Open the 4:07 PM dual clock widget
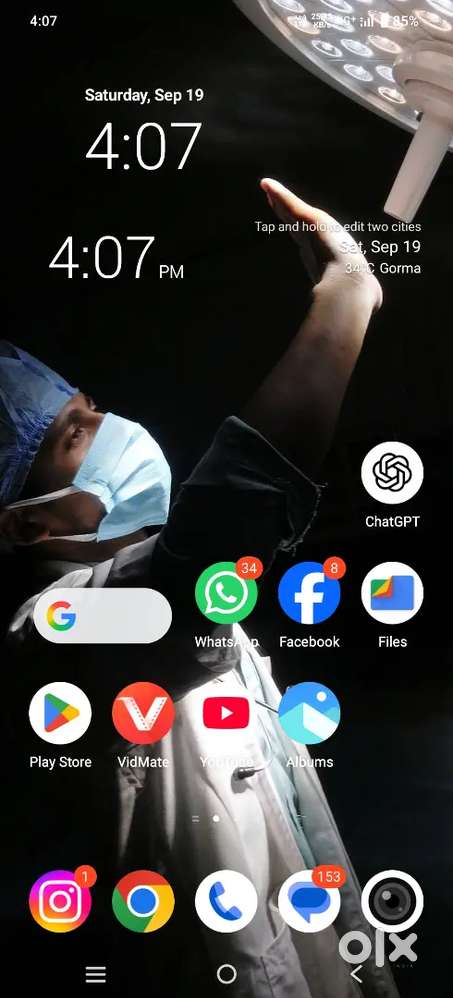The width and height of the screenshot is (453, 998). pos(116,258)
